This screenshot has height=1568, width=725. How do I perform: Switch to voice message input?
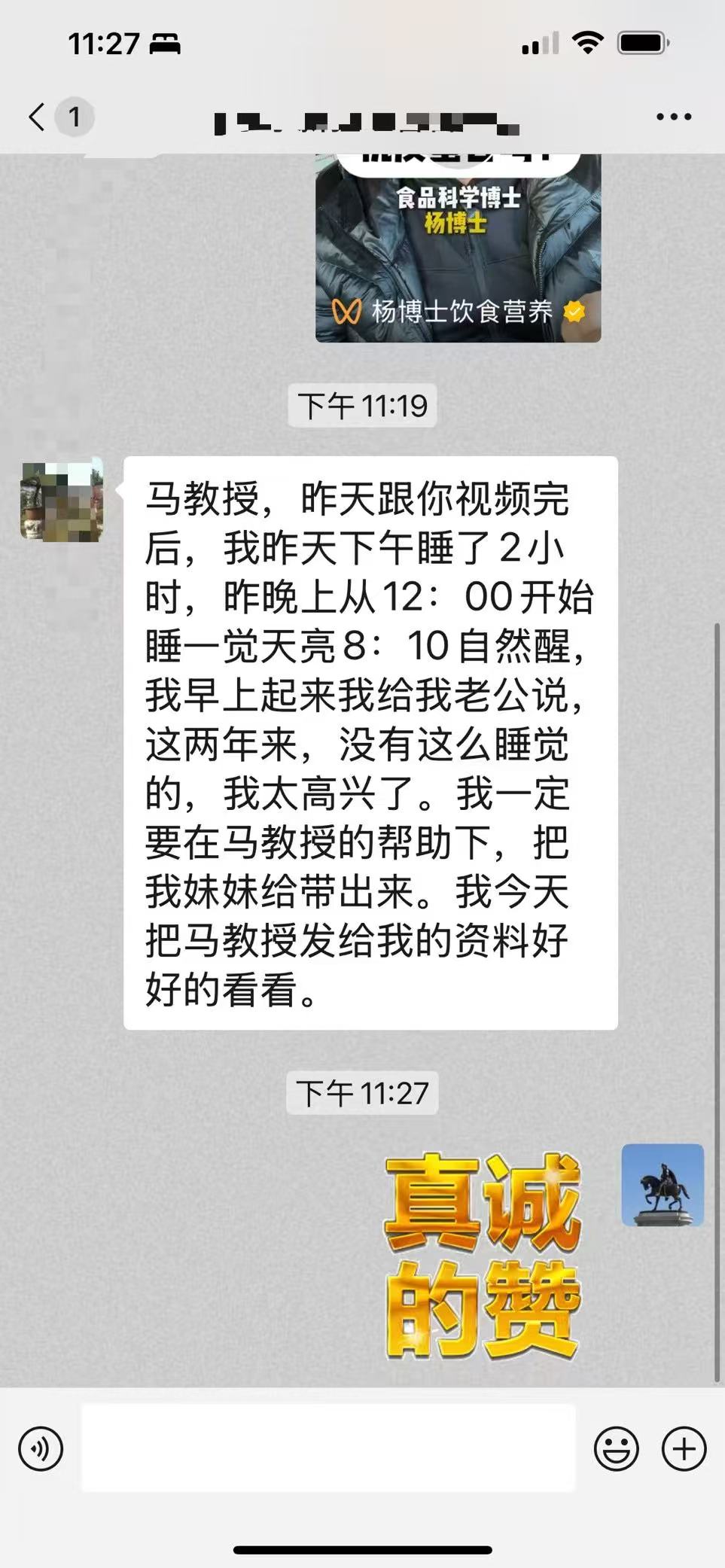point(41,1448)
